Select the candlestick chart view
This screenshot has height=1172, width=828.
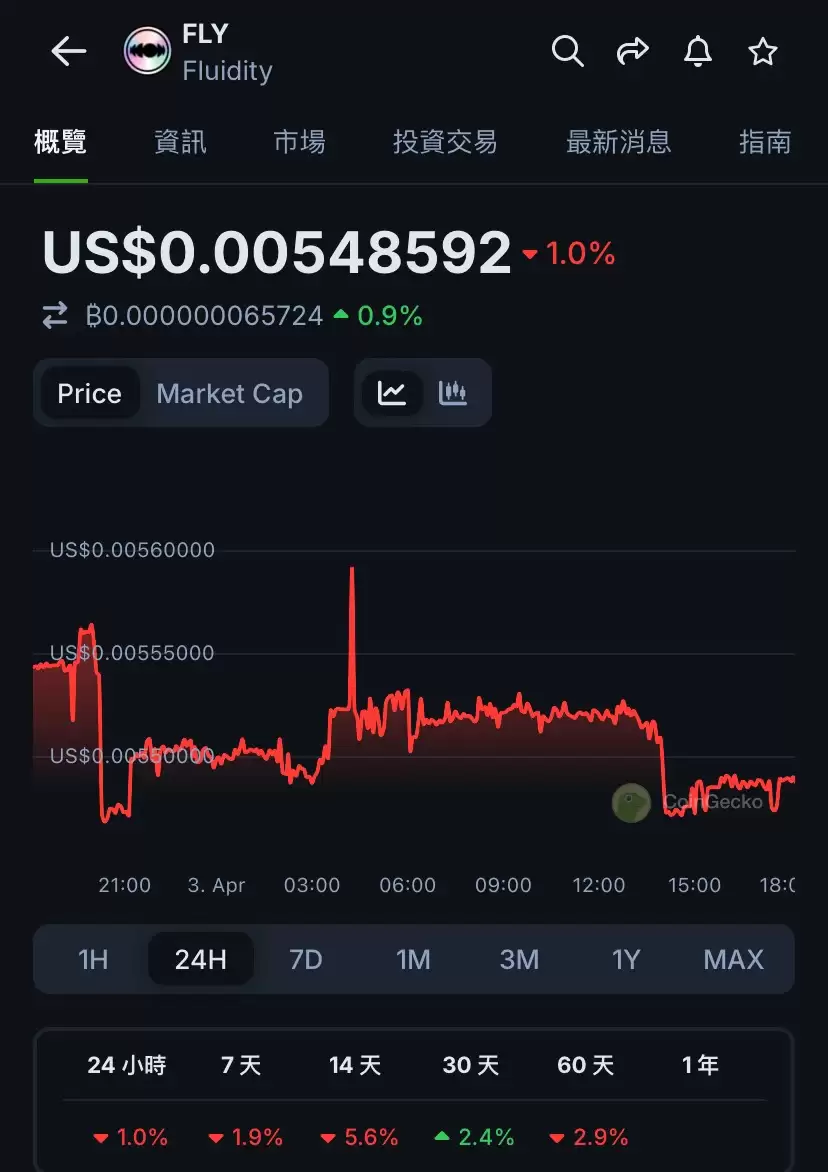tap(453, 393)
